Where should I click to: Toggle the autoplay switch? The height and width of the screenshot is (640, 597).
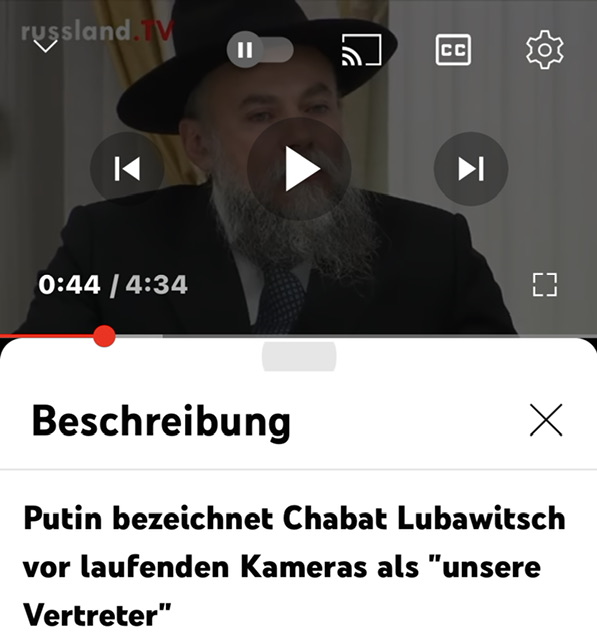click(260, 50)
